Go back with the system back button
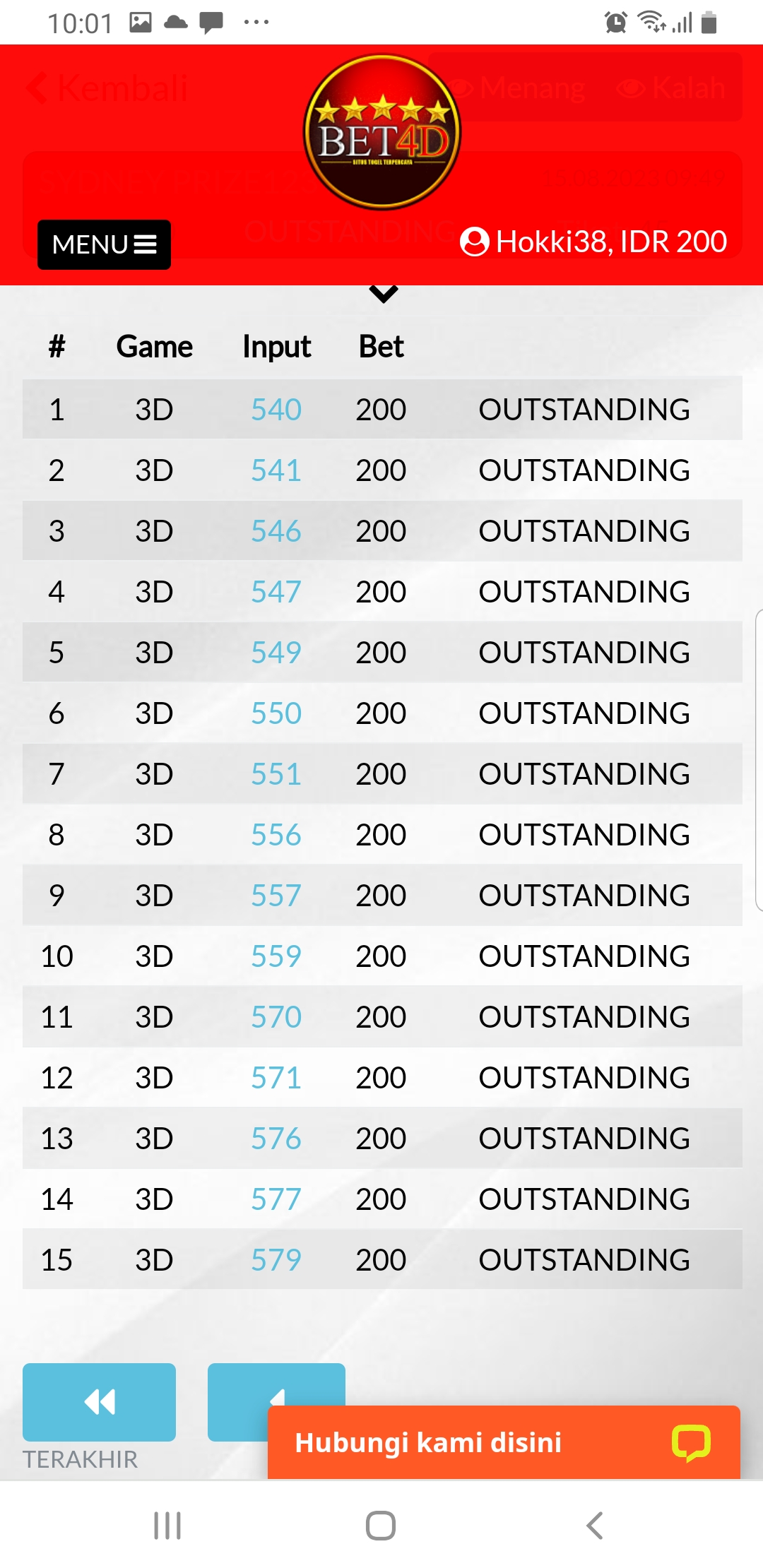 click(x=594, y=1526)
